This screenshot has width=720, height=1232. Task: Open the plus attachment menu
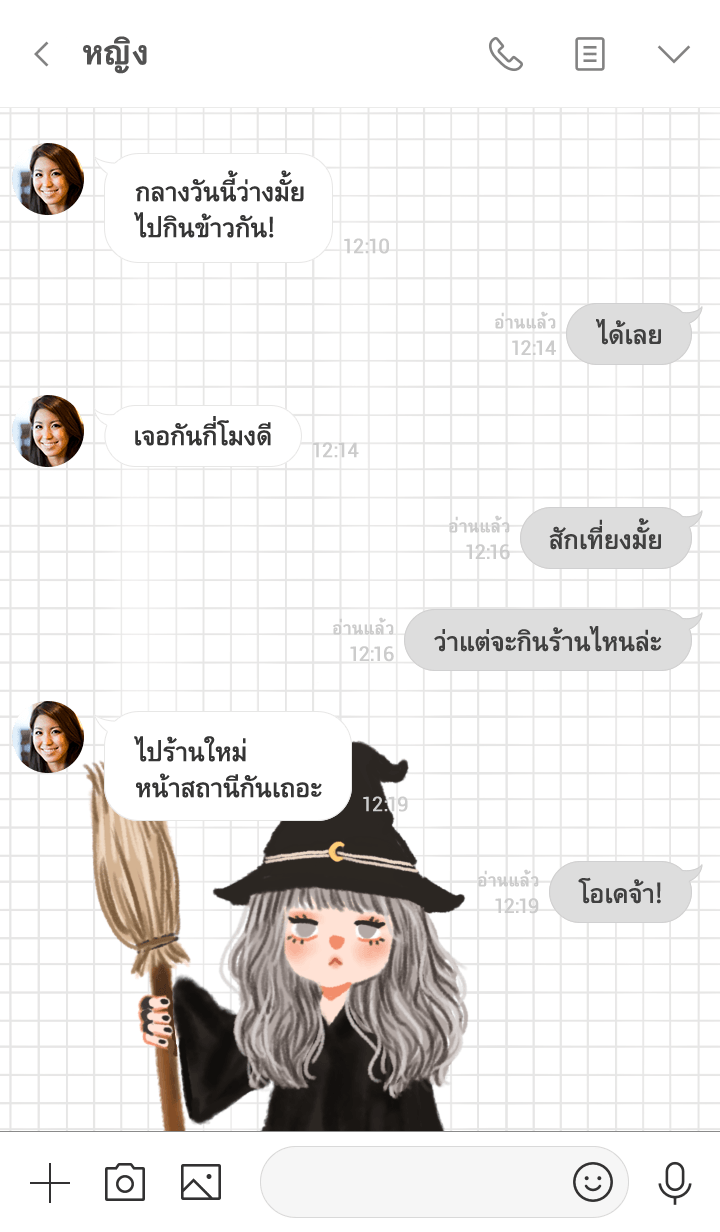pos(50,1183)
